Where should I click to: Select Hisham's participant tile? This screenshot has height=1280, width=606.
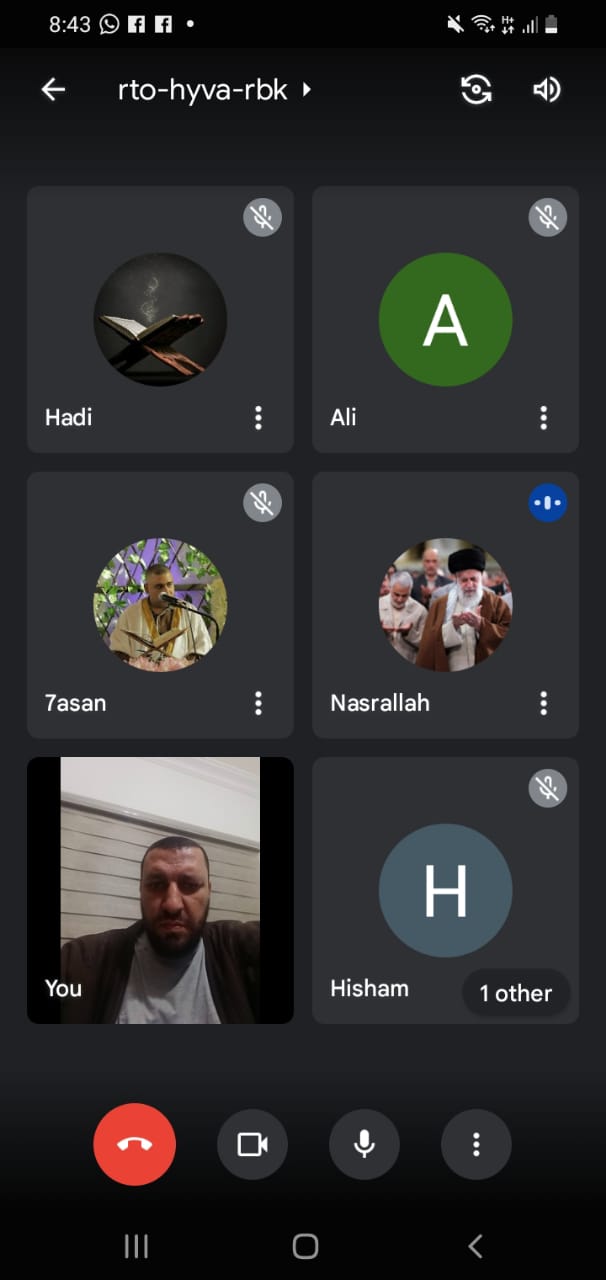coord(446,890)
